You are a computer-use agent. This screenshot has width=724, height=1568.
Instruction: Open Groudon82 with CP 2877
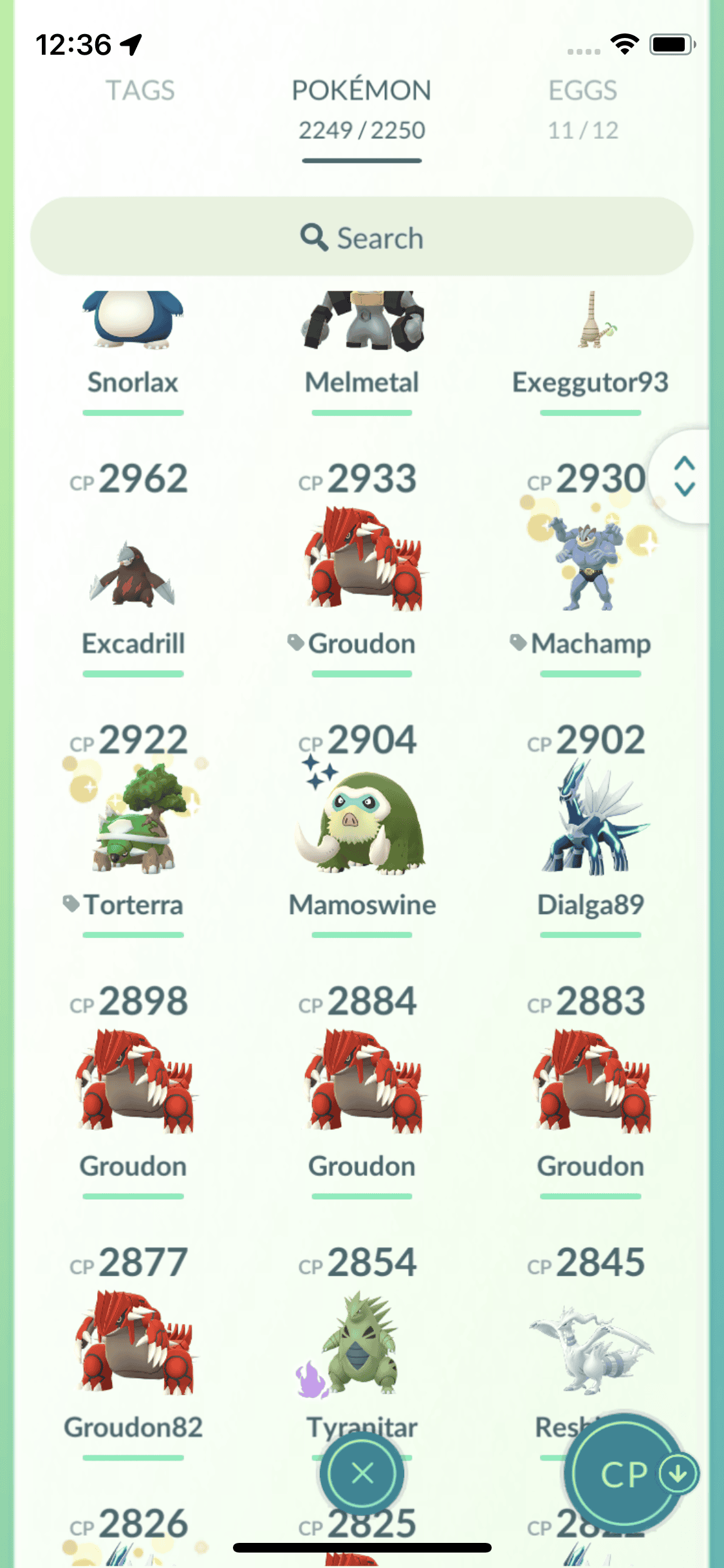tap(133, 1342)
